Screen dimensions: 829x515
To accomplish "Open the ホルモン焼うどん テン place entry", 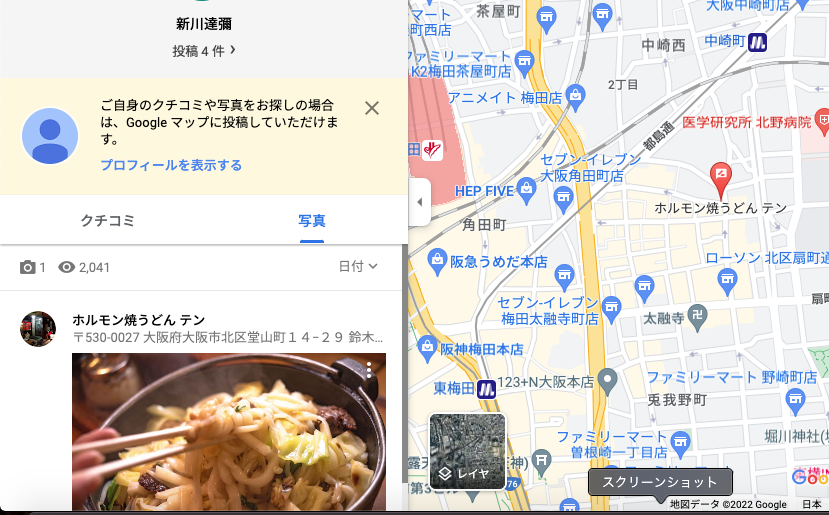I will [x=139, y=320].
